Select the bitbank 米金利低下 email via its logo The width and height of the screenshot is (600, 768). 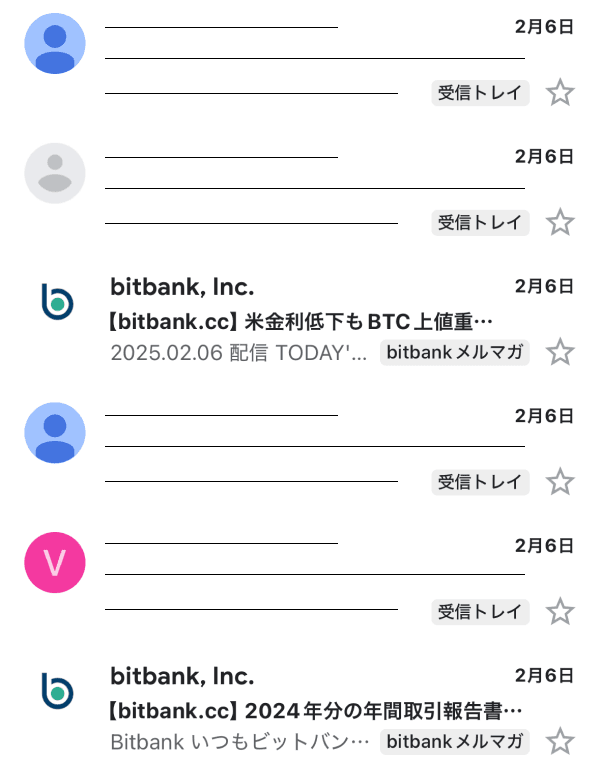click(56, 301)
